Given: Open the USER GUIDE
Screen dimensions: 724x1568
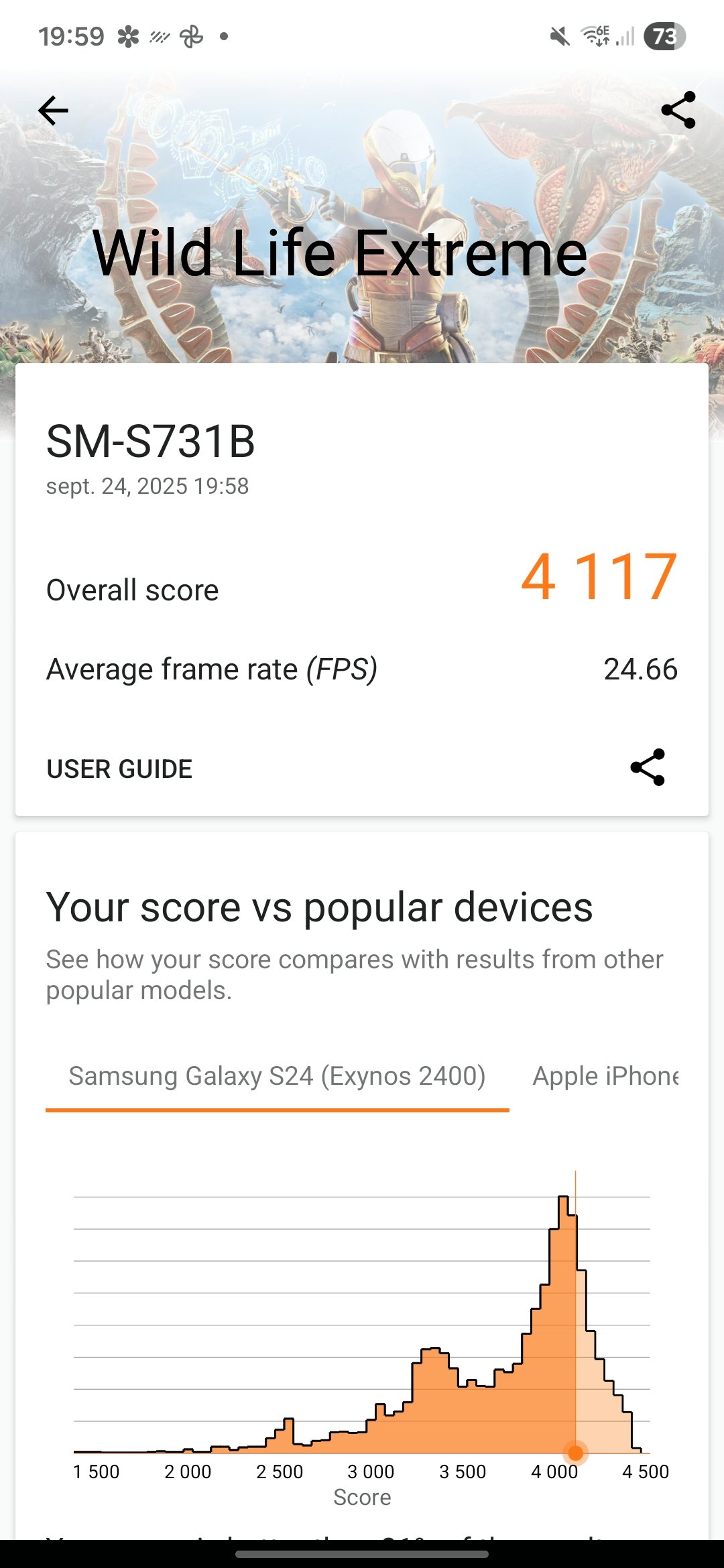Looking at the screenshot, I should click(x=119, y=769).
